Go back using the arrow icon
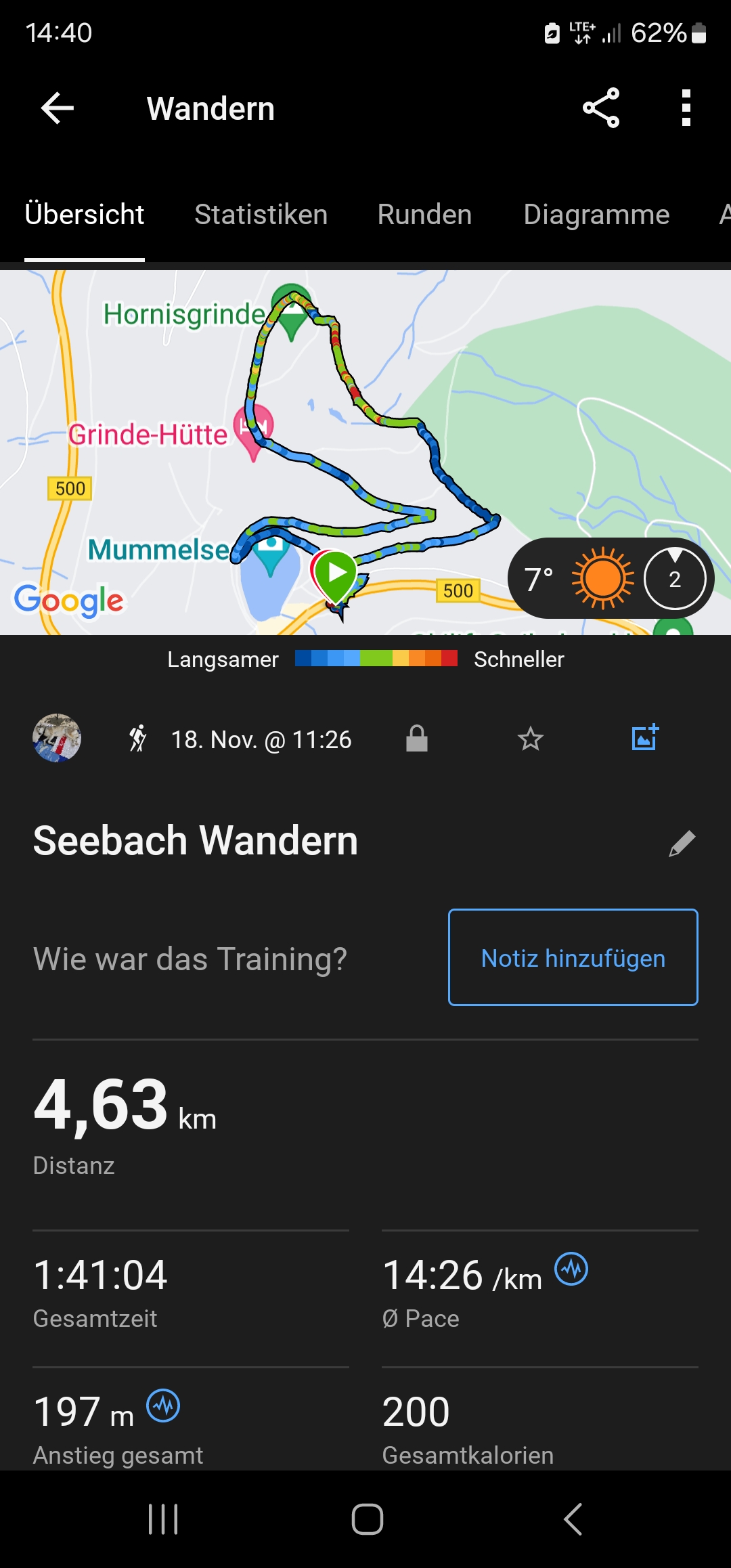 click(58, 108)
